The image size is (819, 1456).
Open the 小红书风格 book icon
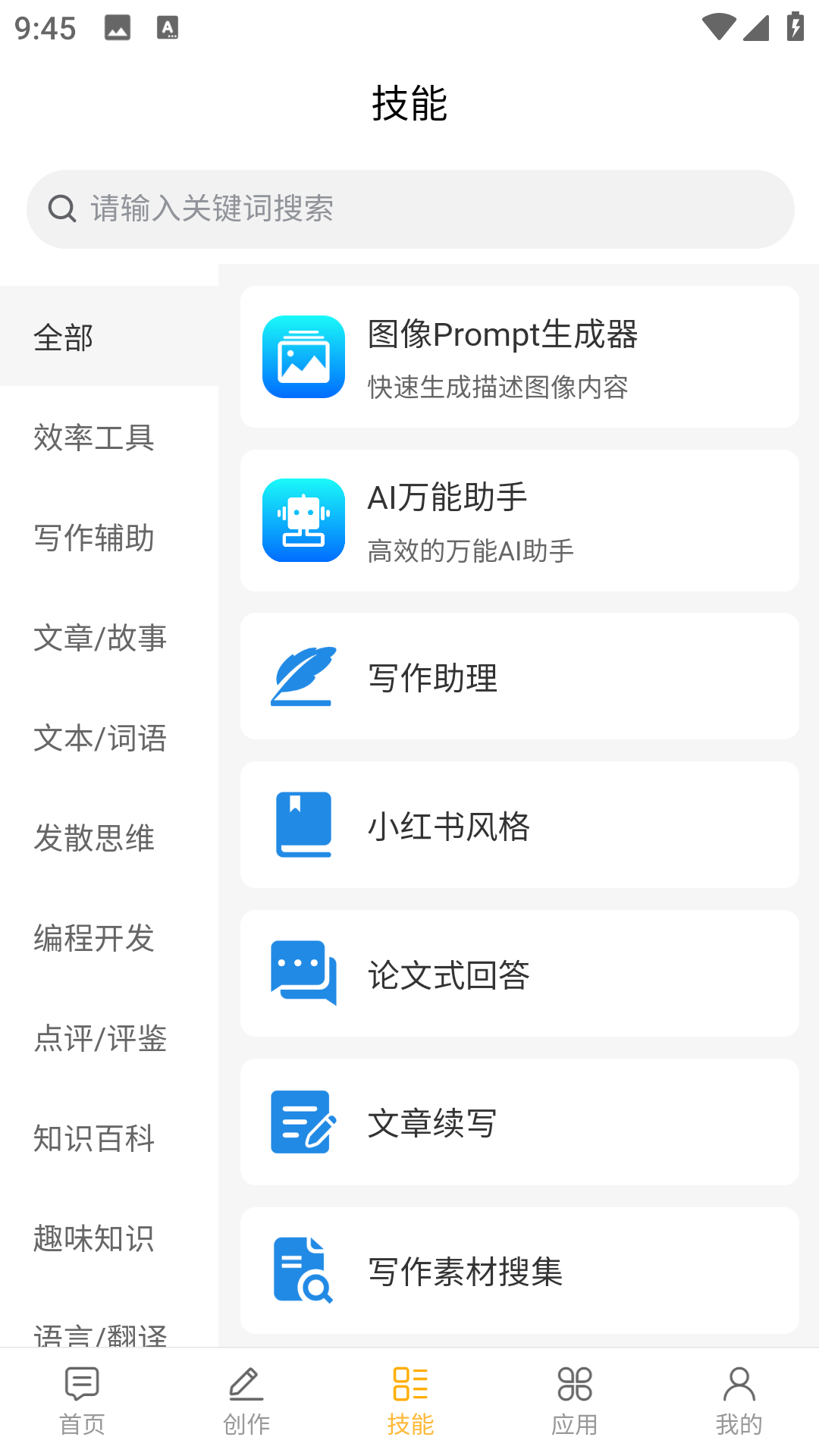click(x=303, y=824)
